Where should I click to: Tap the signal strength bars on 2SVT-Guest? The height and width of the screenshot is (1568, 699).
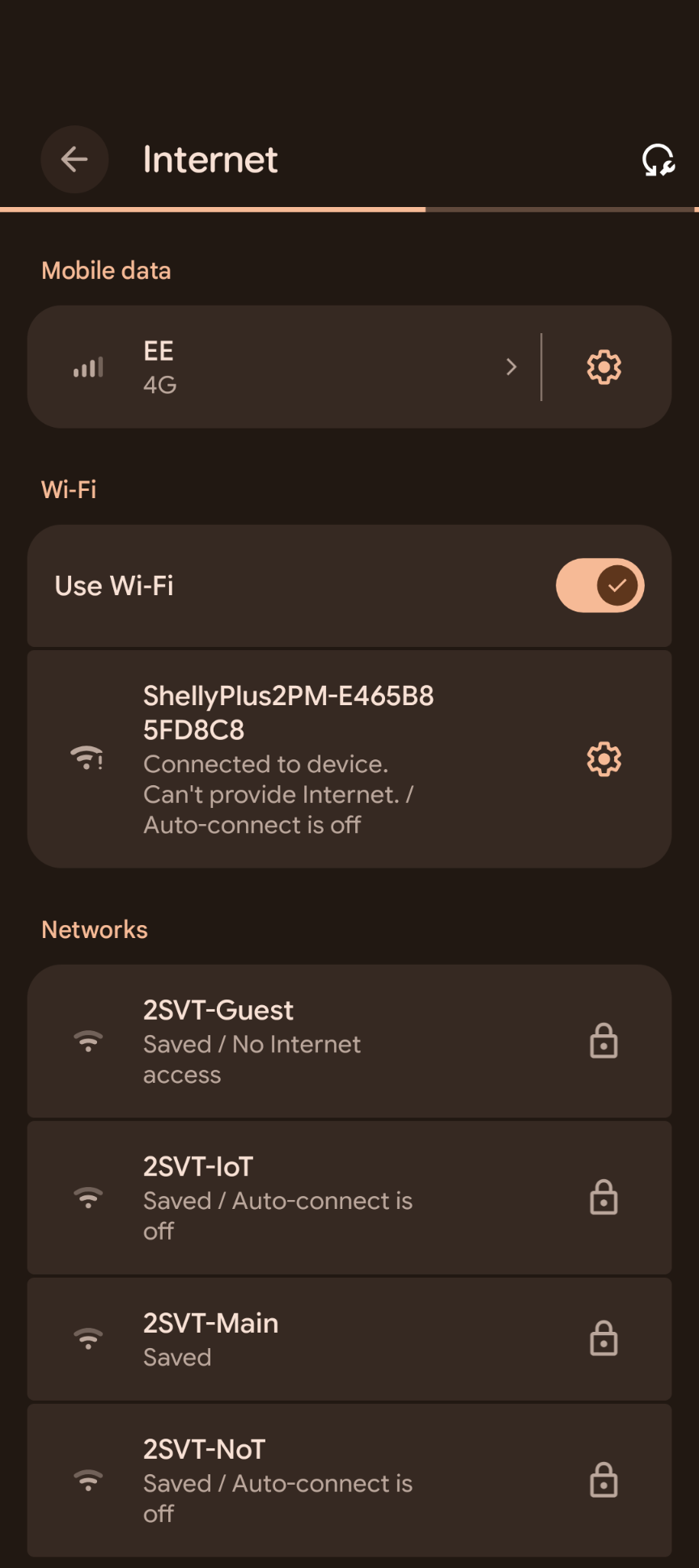coord(87,1042)
